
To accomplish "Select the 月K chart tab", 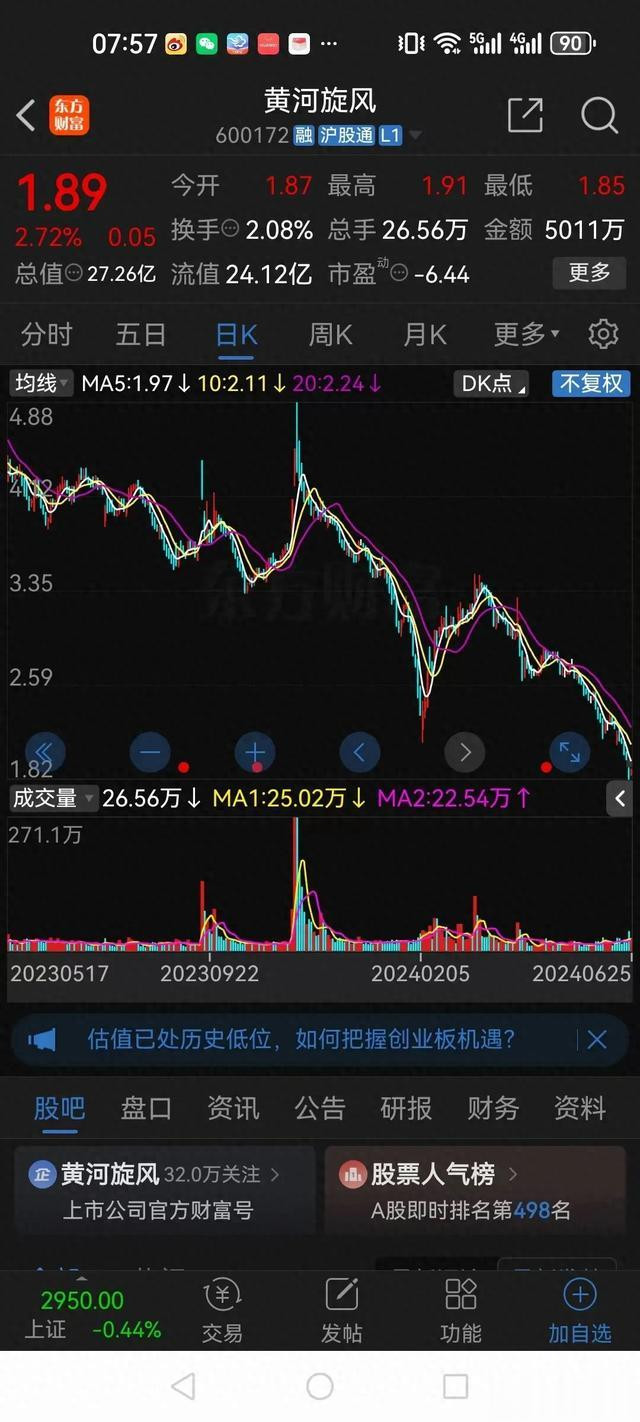I will [424, 334].
